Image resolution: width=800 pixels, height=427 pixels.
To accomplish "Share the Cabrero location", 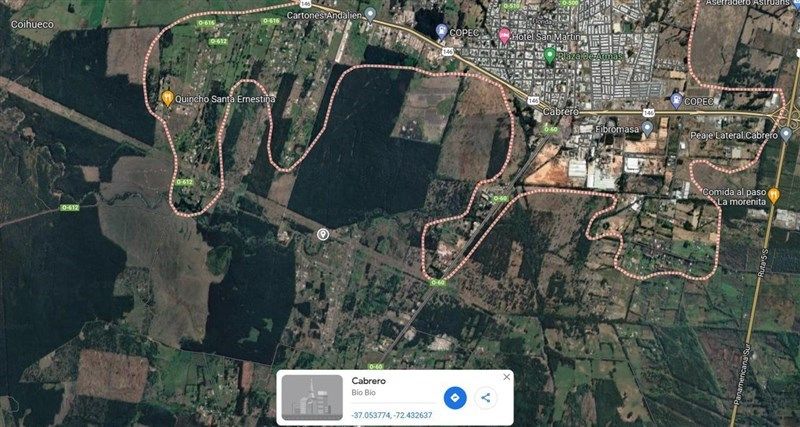I will click(485, 397).
